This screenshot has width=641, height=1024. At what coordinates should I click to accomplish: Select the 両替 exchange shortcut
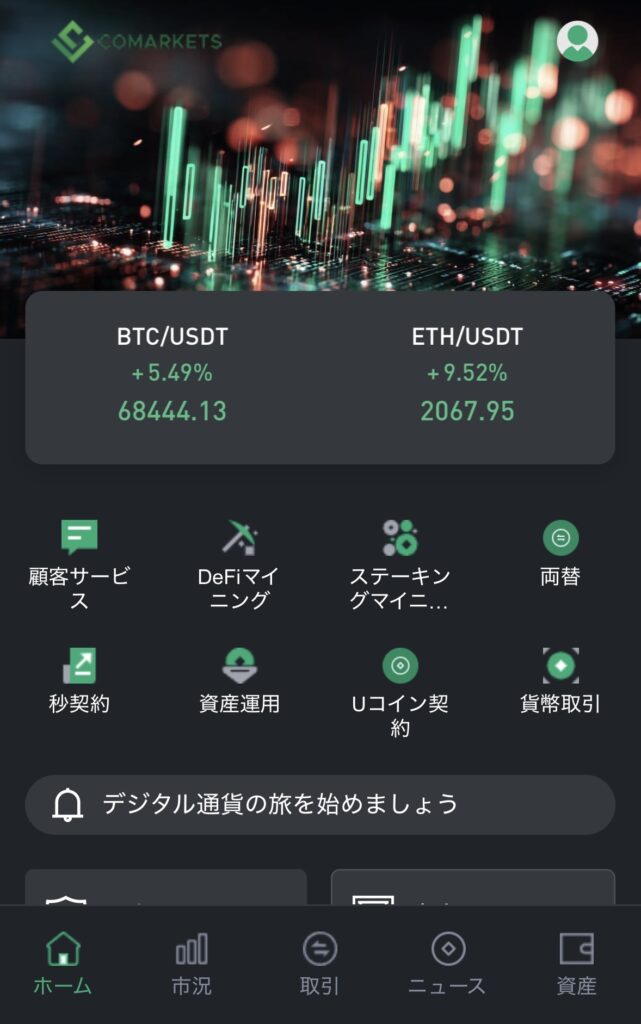point(560,553)
